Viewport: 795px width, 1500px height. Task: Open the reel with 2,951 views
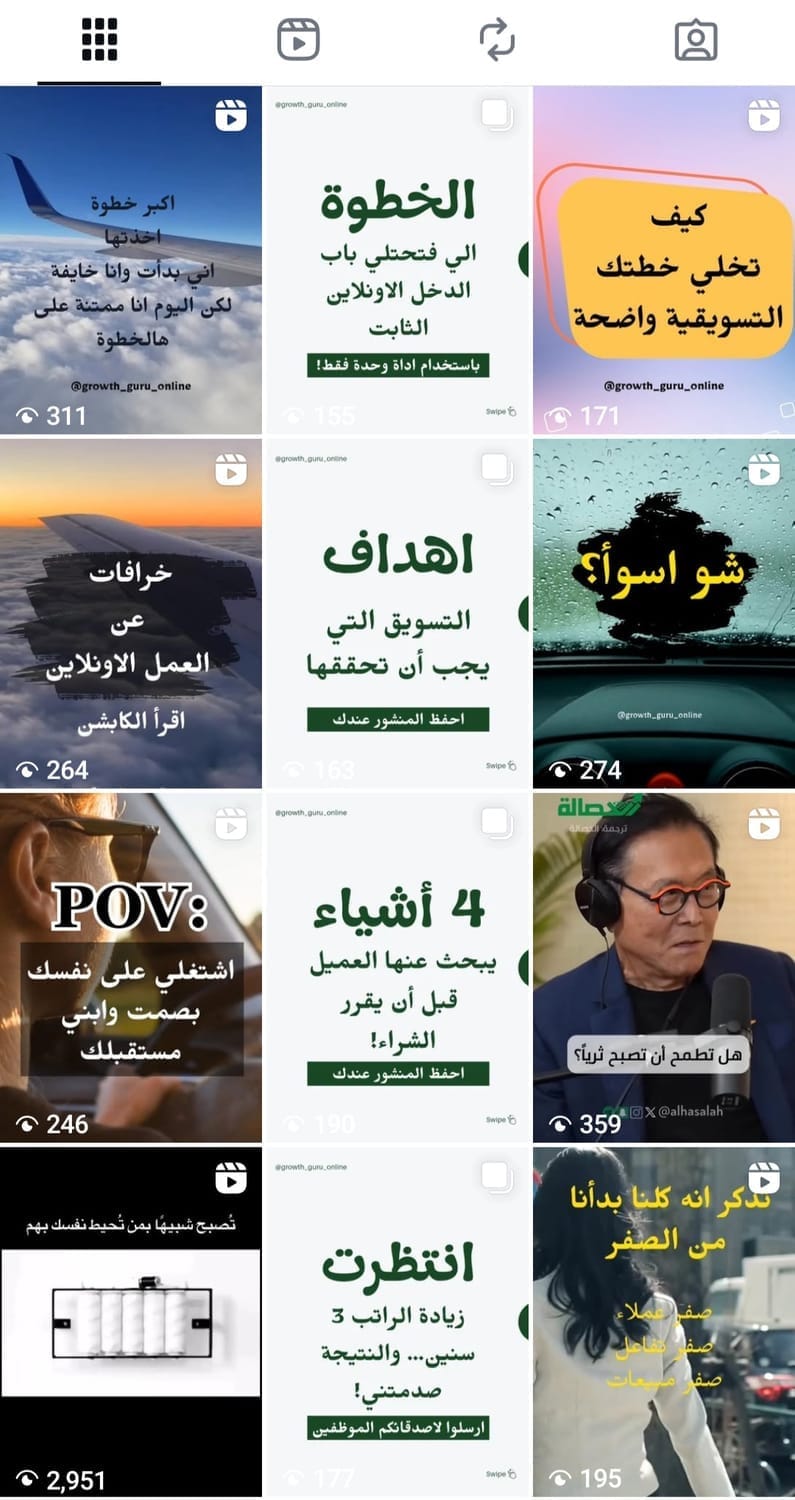pyautogui.click(x=131, y=1322)
